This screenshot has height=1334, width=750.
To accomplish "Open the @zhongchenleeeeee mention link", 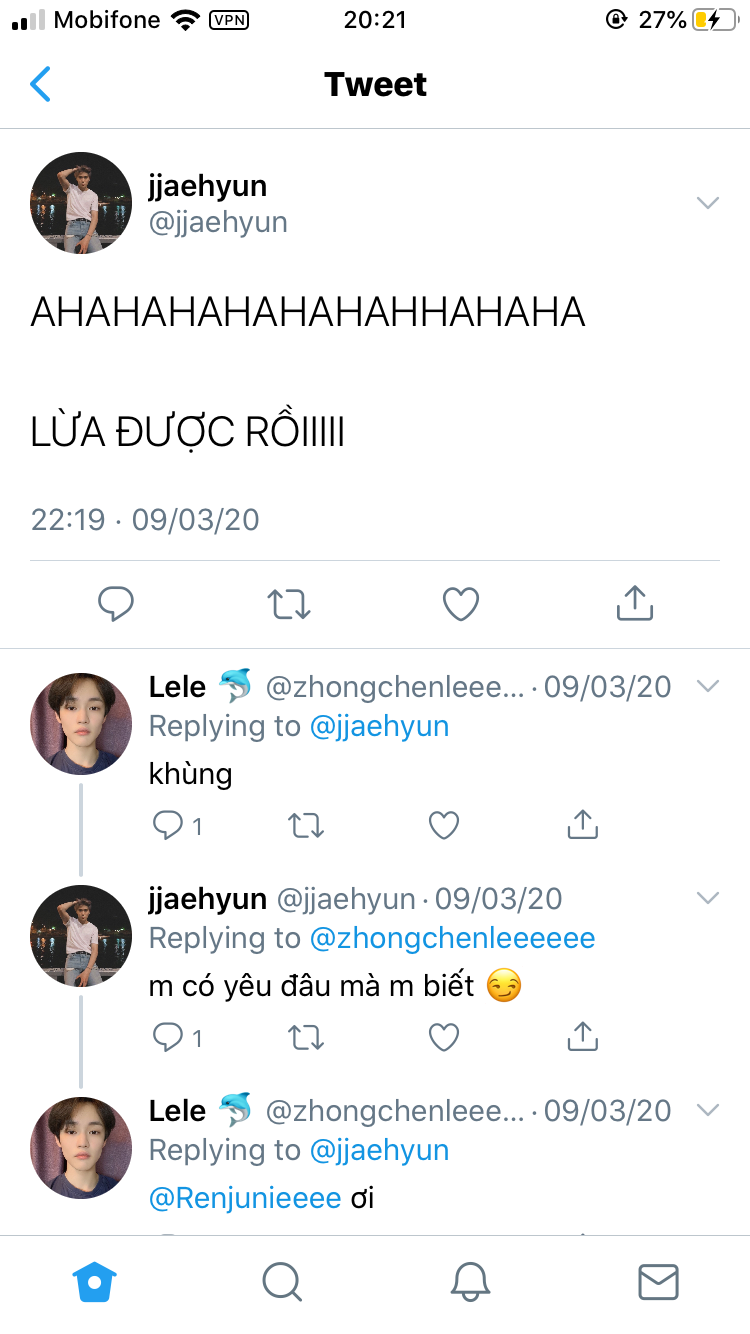I will pos(453,938).
